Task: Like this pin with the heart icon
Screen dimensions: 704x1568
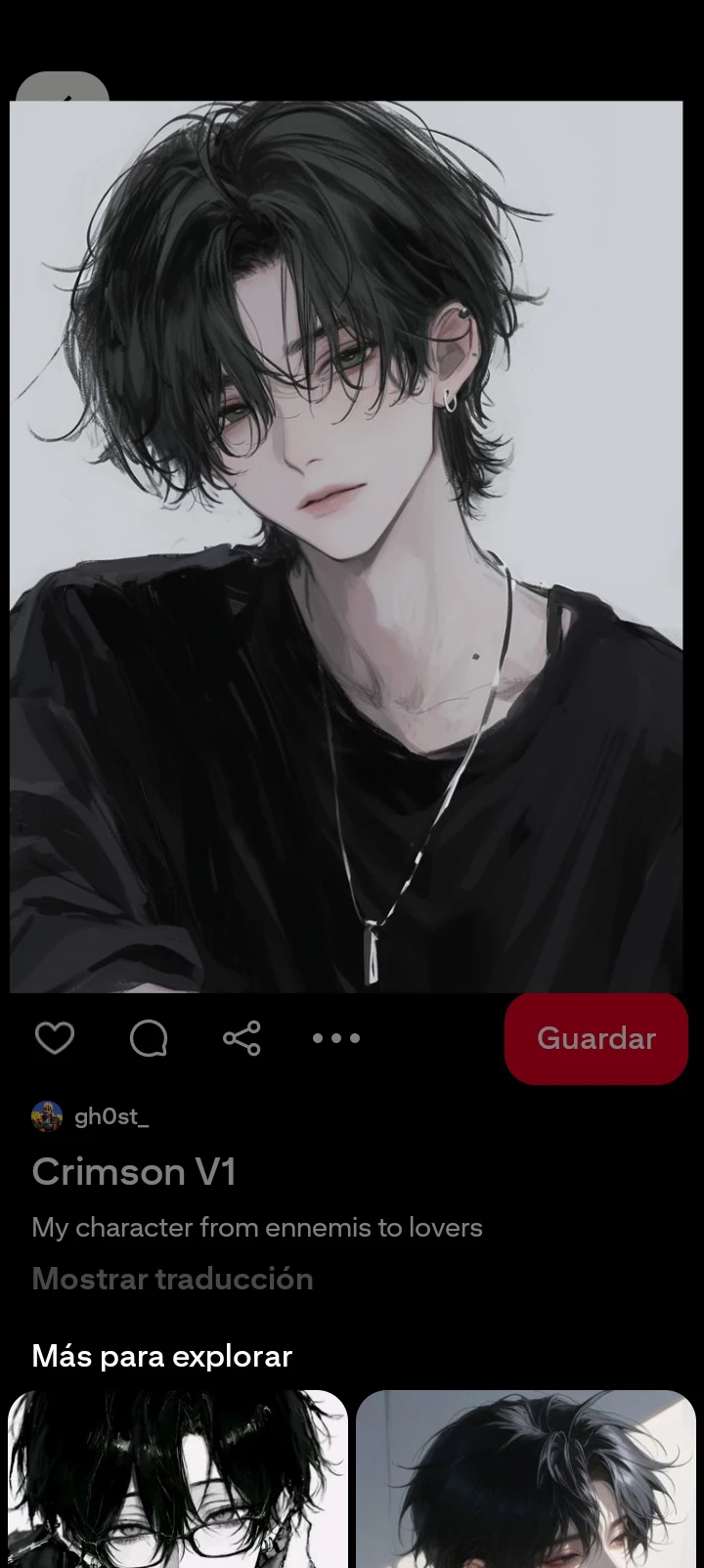Action: (x=55, y=1037)
